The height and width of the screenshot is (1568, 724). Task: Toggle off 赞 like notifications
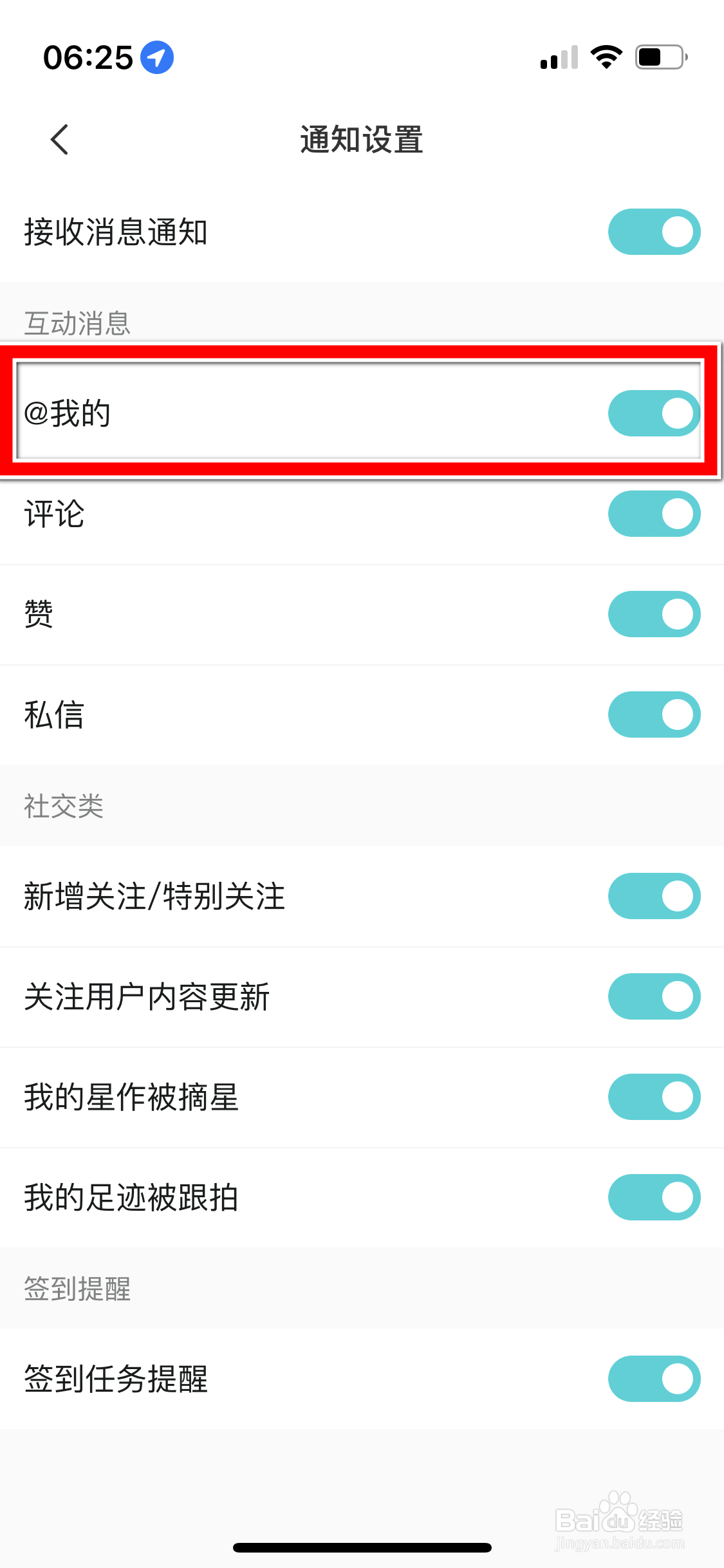654,613
